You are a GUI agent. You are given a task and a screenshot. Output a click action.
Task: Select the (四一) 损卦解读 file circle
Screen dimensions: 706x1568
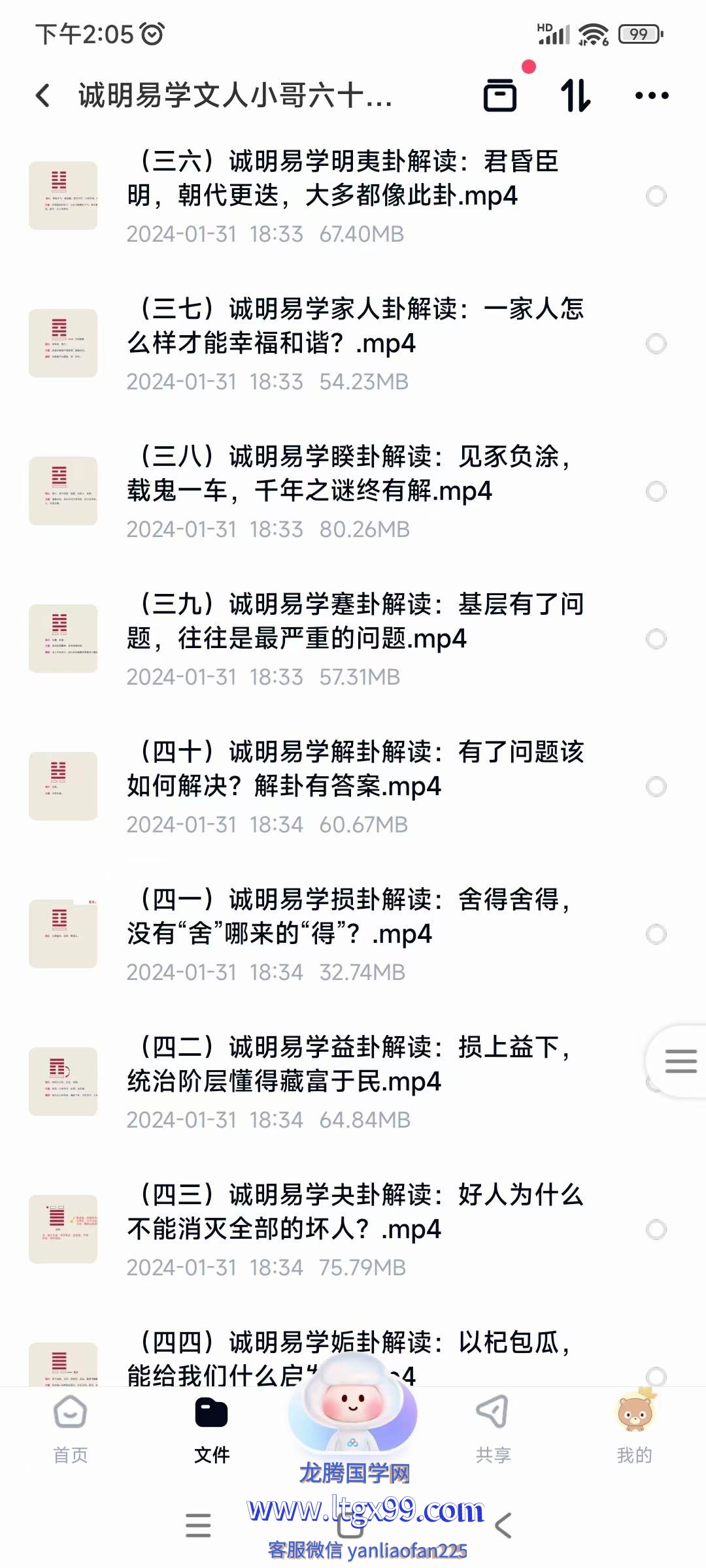(x=656, y=934)
